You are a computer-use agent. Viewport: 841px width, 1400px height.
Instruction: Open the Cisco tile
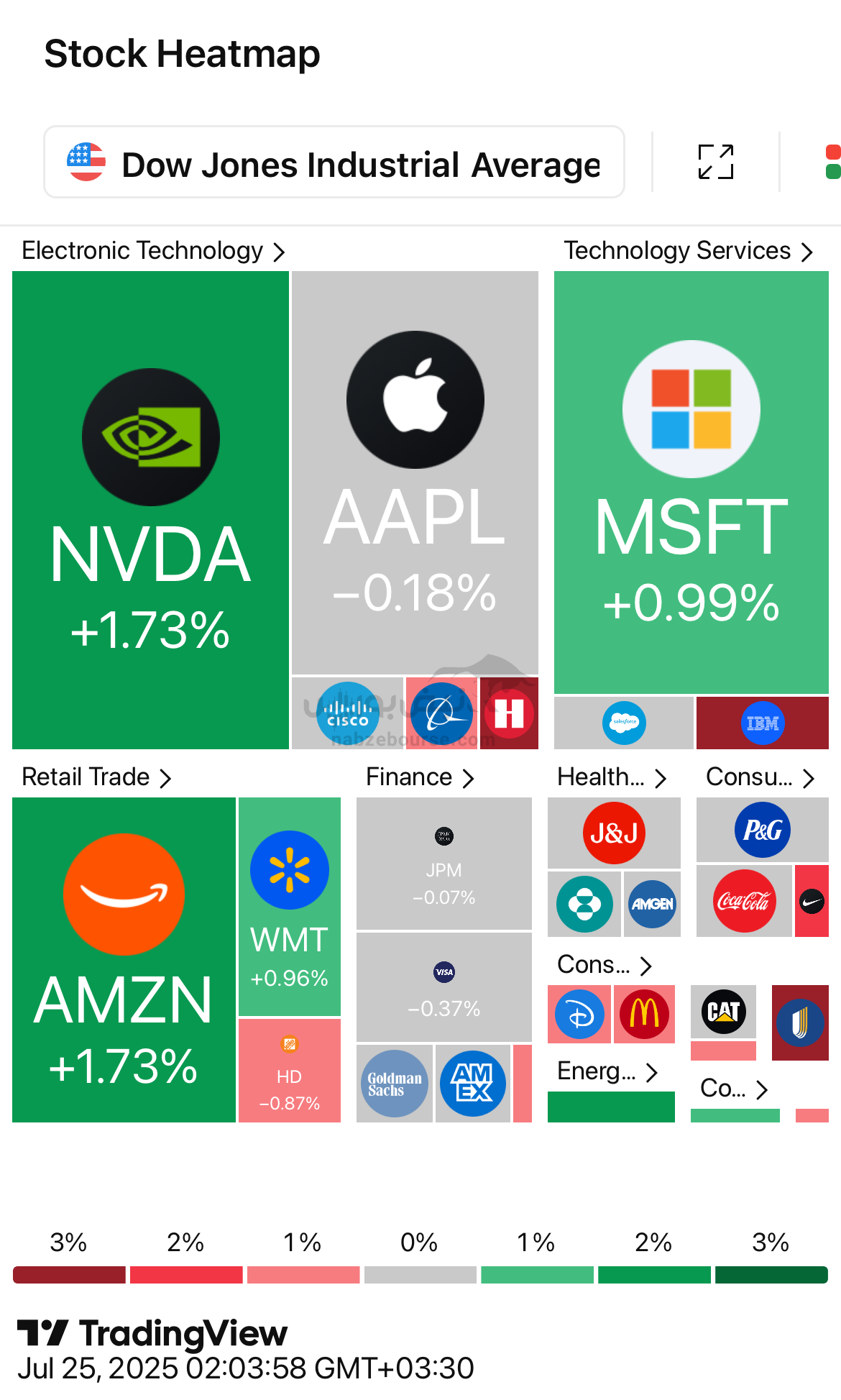(x=347, y=713)
